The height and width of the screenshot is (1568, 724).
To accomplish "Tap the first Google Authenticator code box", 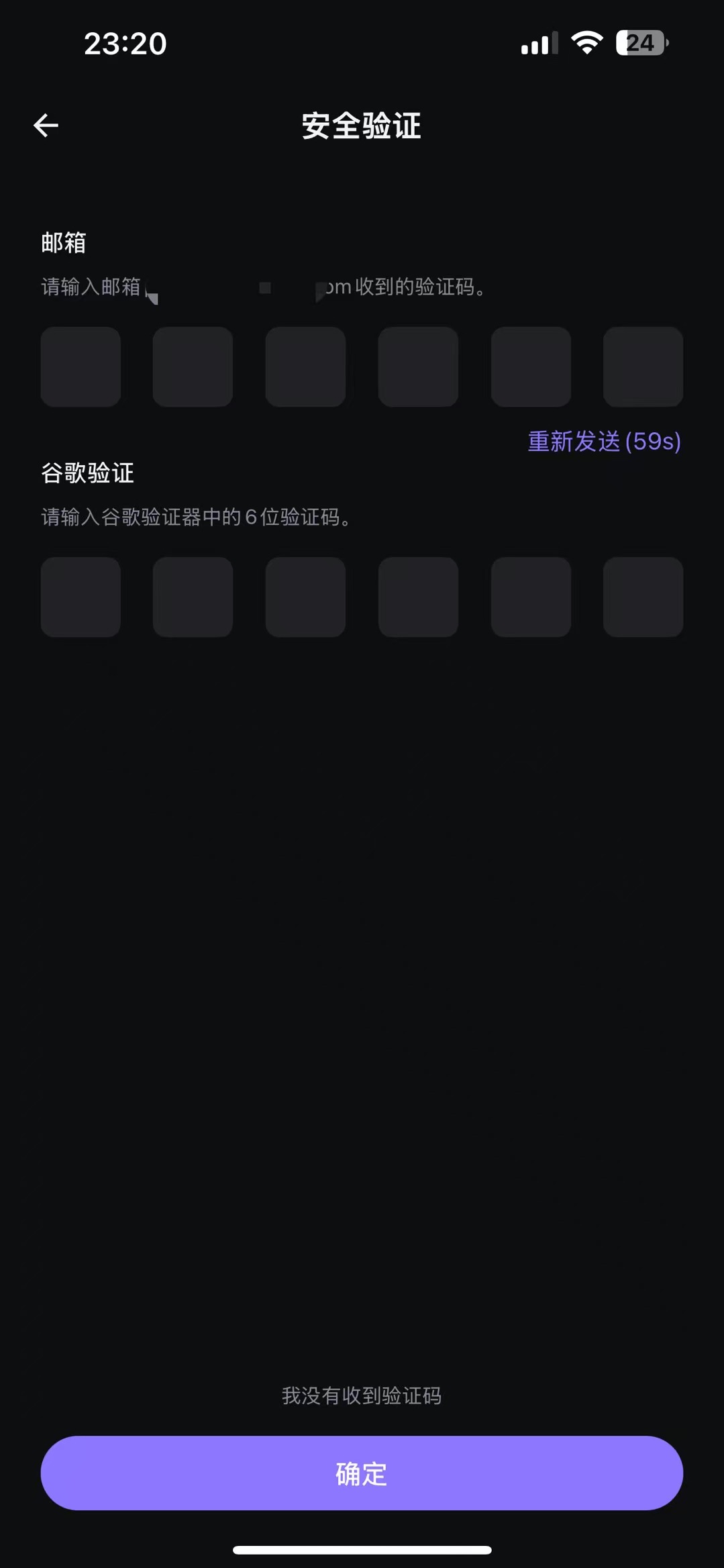I will pyautogui.click(x=81, y=597).
